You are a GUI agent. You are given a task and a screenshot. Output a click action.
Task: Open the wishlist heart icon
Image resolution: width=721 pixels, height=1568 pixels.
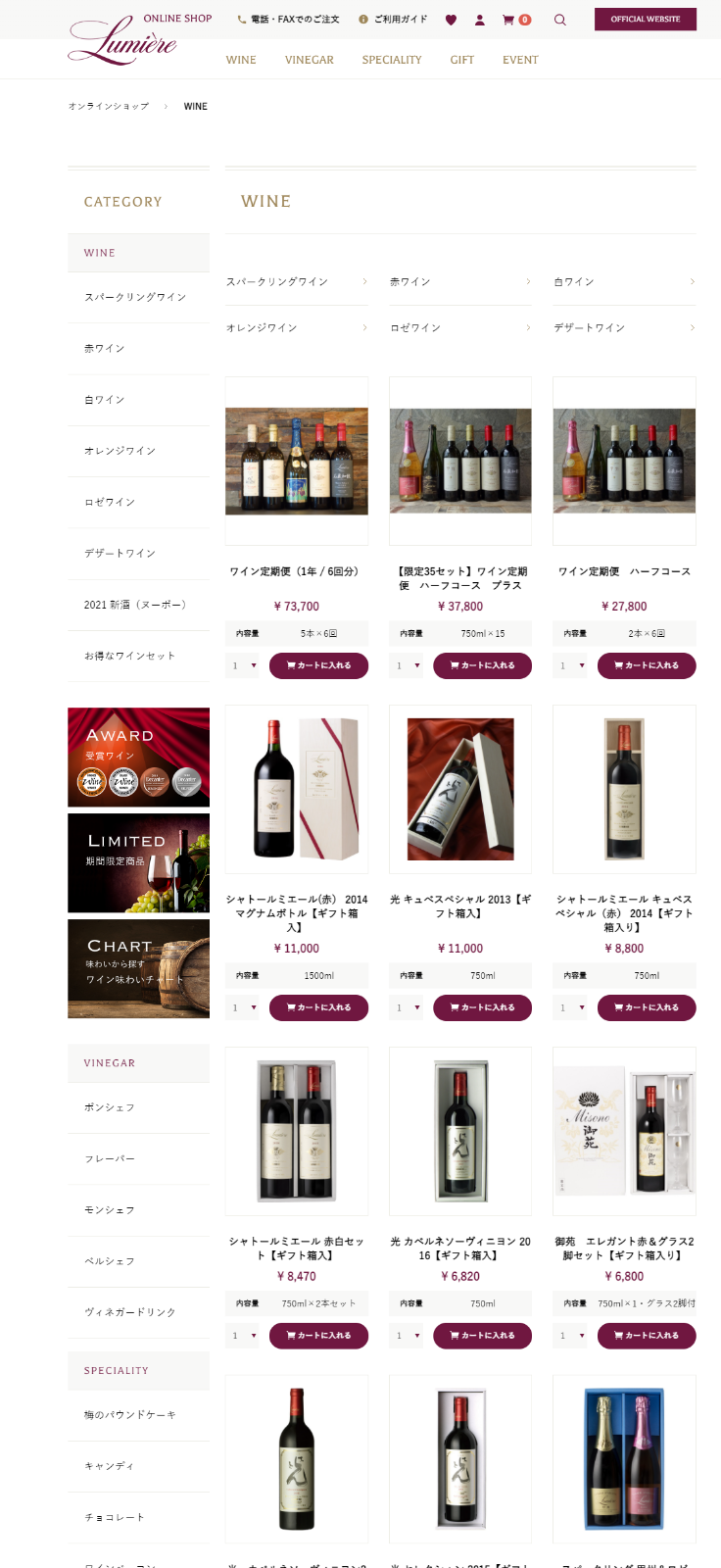(451, 20)
